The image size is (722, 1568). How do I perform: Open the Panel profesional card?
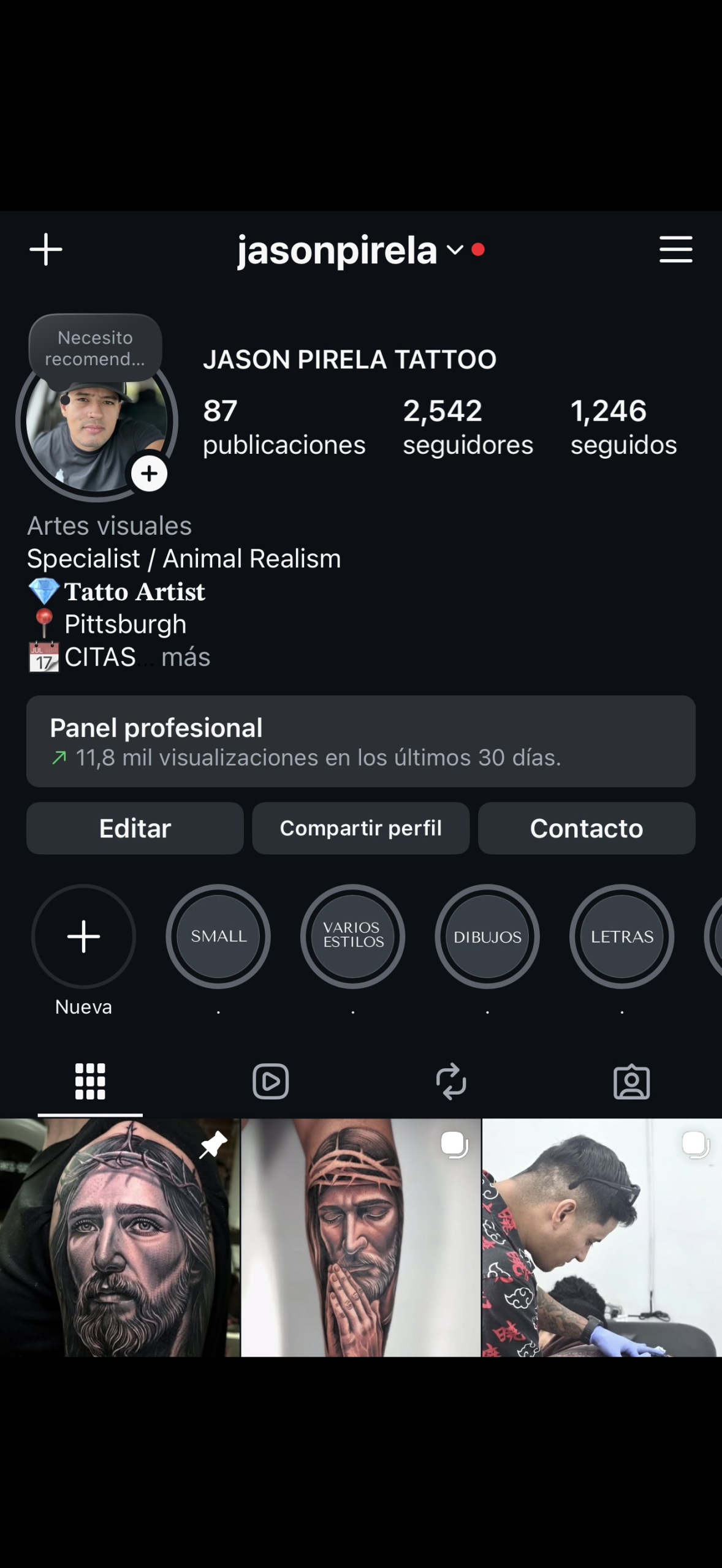pyautogui.click(x=360, y=741)
